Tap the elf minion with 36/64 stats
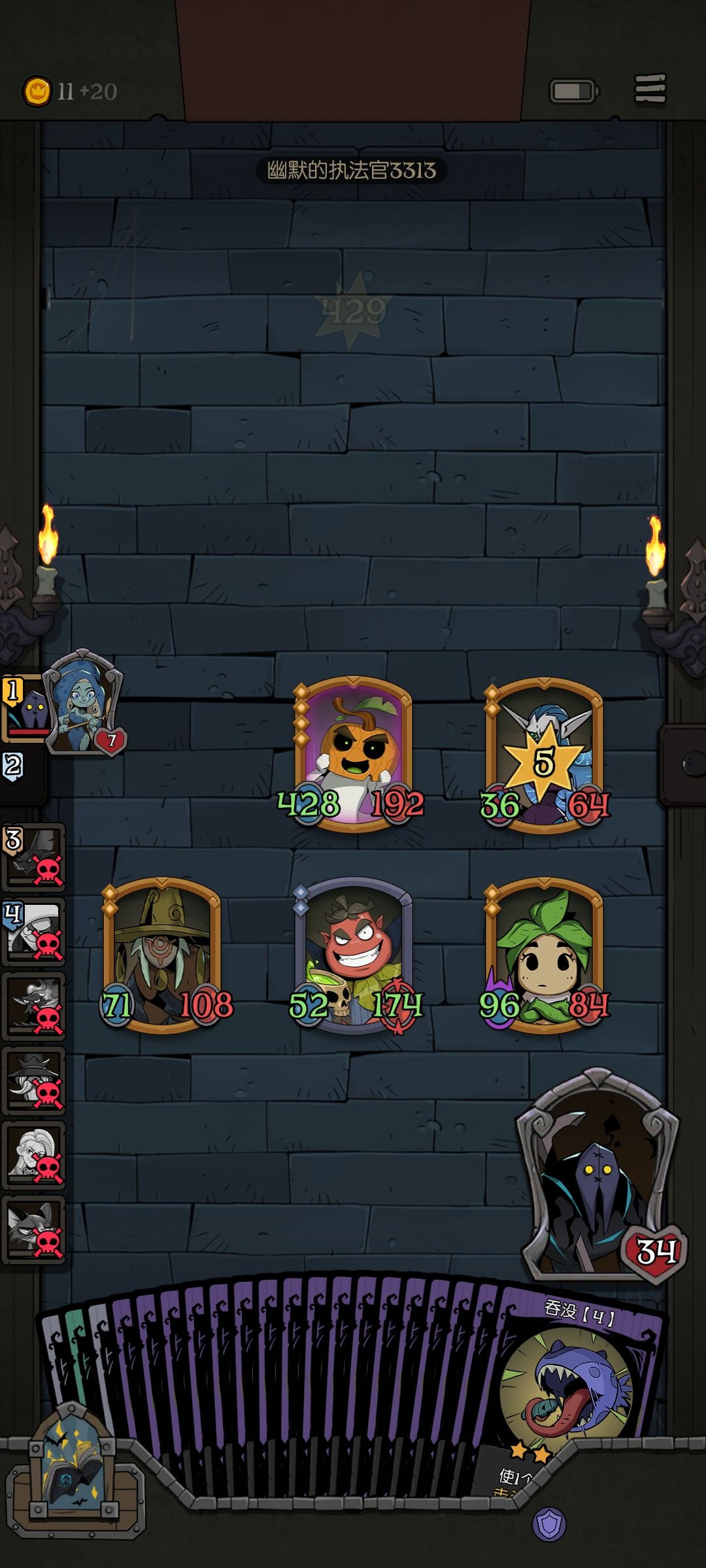706x1568 pixels. click(544, 755)
